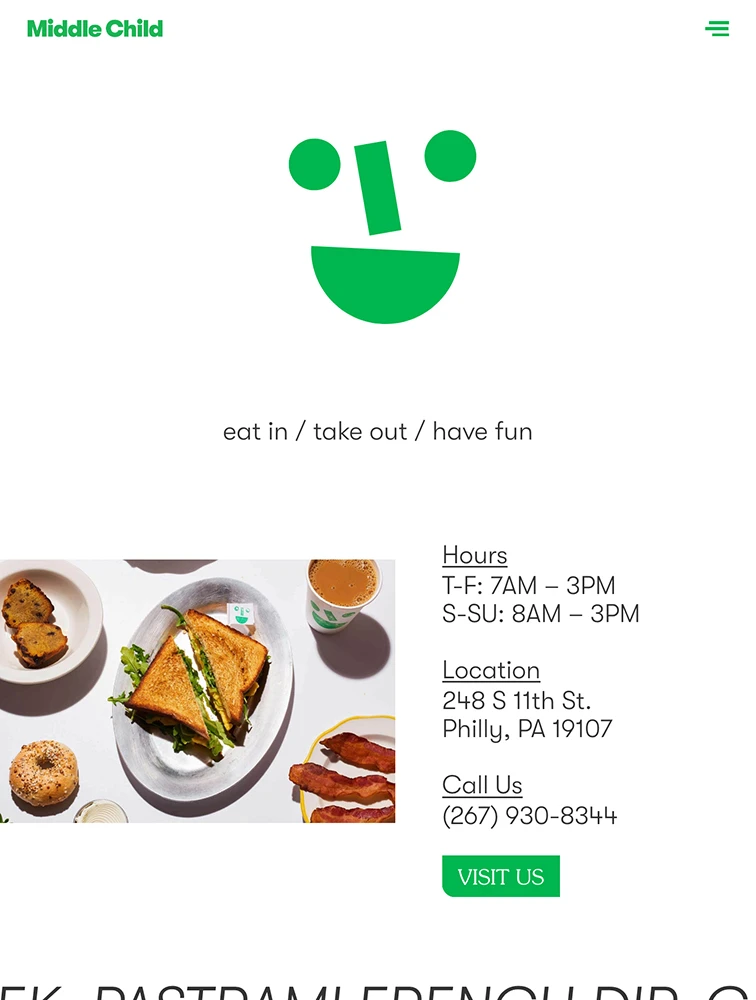Call the (267) 930-8344 phone number
Image resolution: width=756 pixels, height=1000 pixels.
click(x=529, y=816)
